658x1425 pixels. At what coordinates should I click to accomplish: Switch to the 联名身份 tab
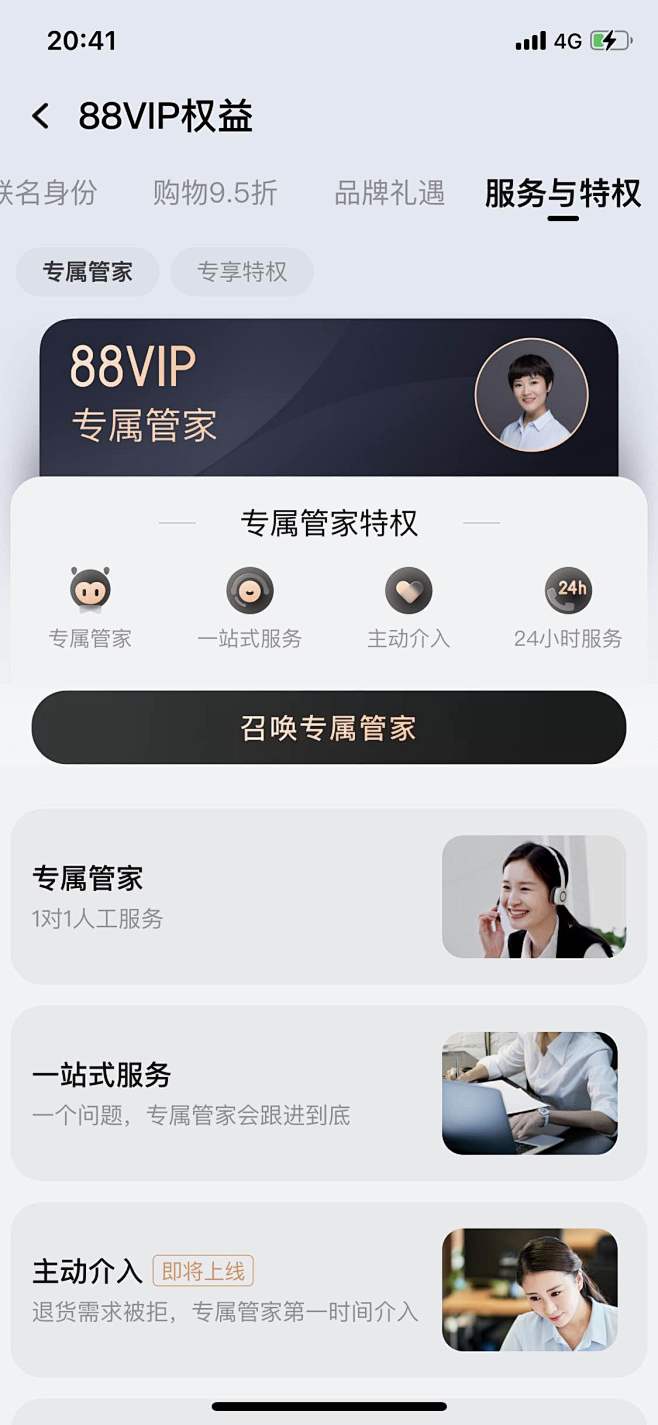click(46, 193)
